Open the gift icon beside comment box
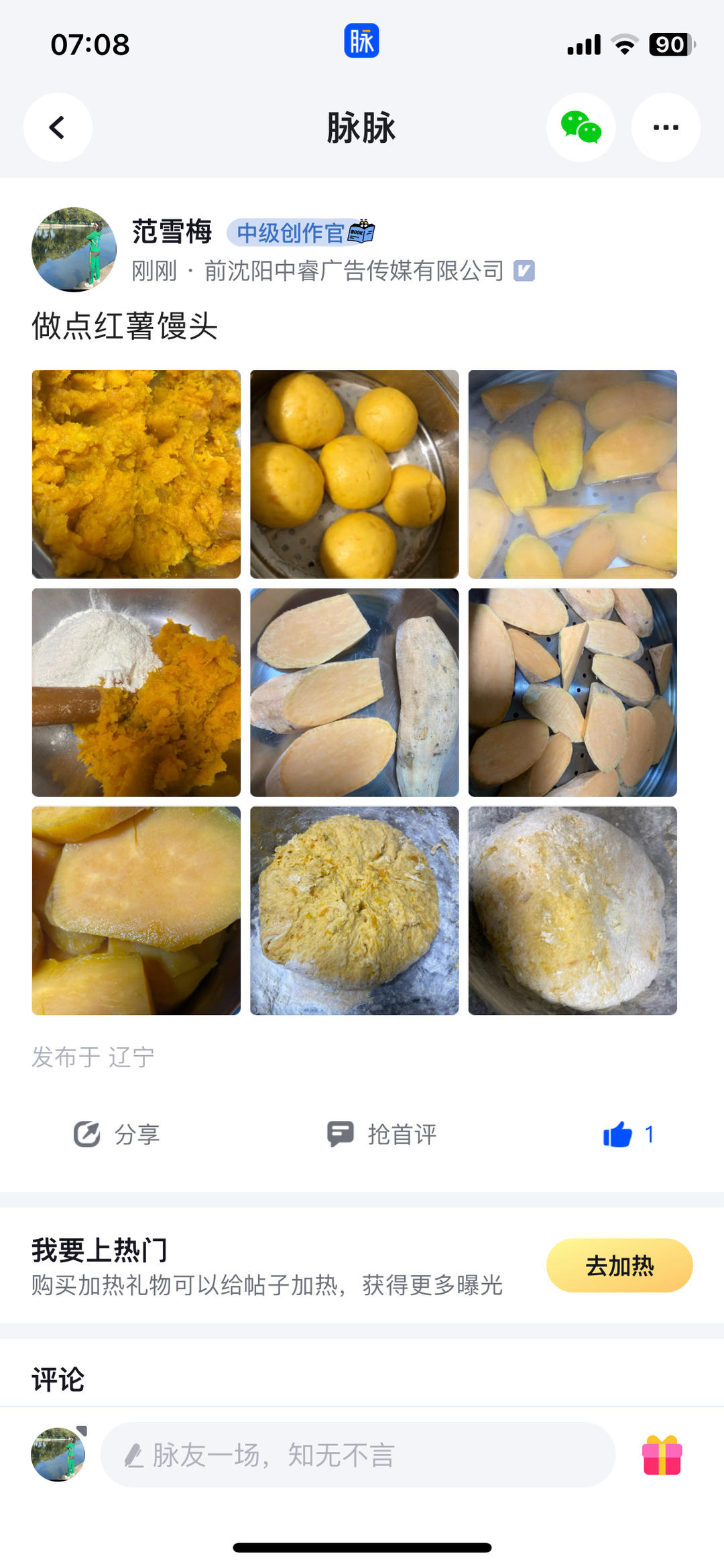The image size is (724, 1568). coord(662,1455)
